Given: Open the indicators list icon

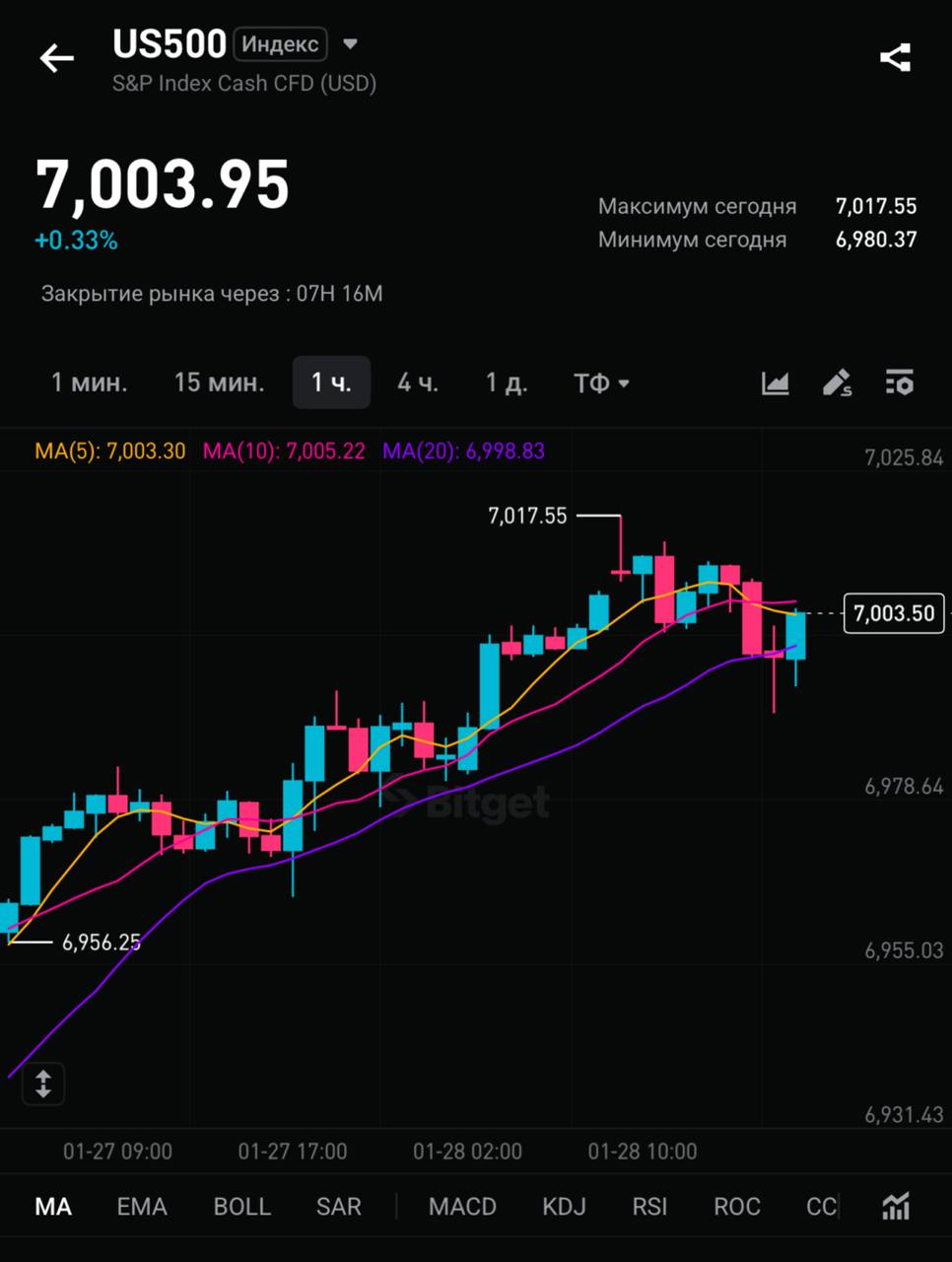Looking at the screenshot, I should [895, 1206].
